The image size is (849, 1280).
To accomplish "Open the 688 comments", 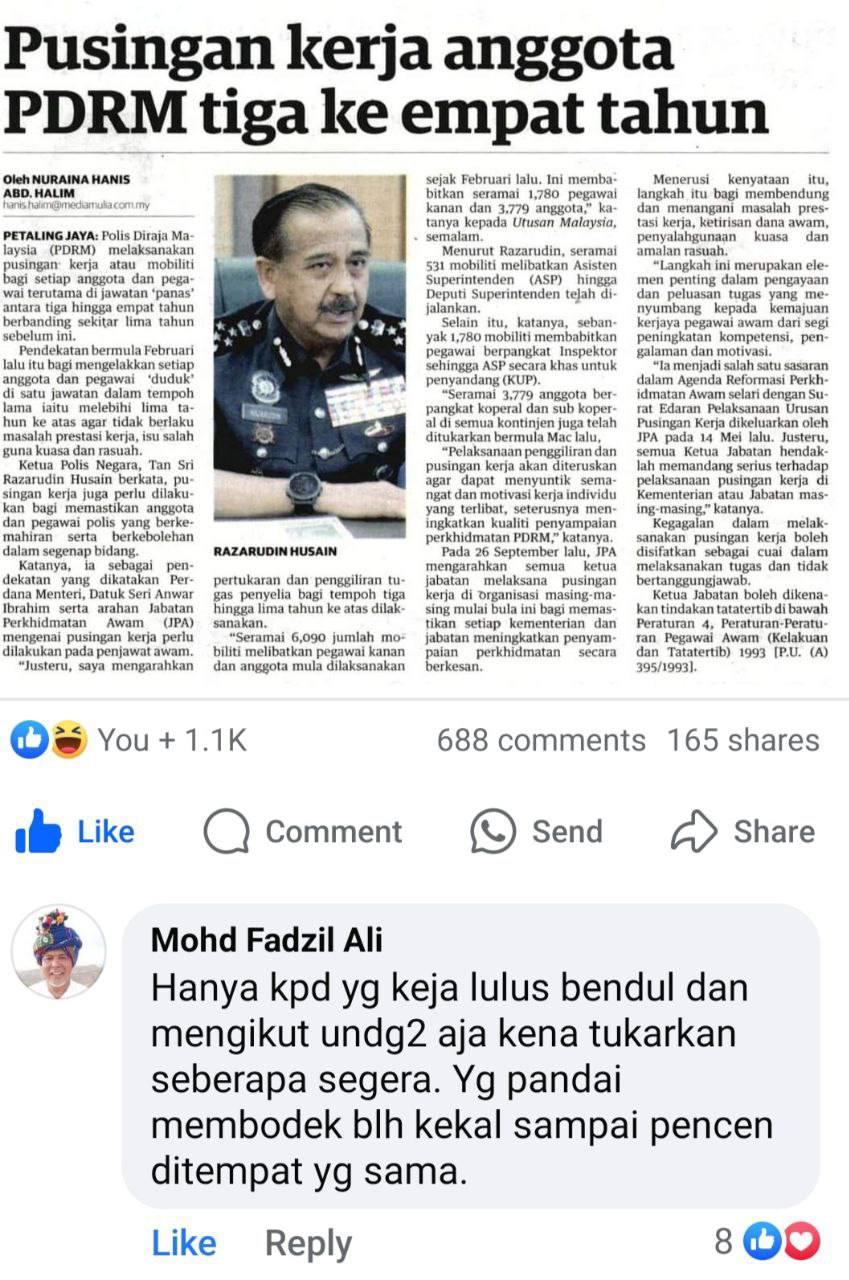I will [541, 740].
